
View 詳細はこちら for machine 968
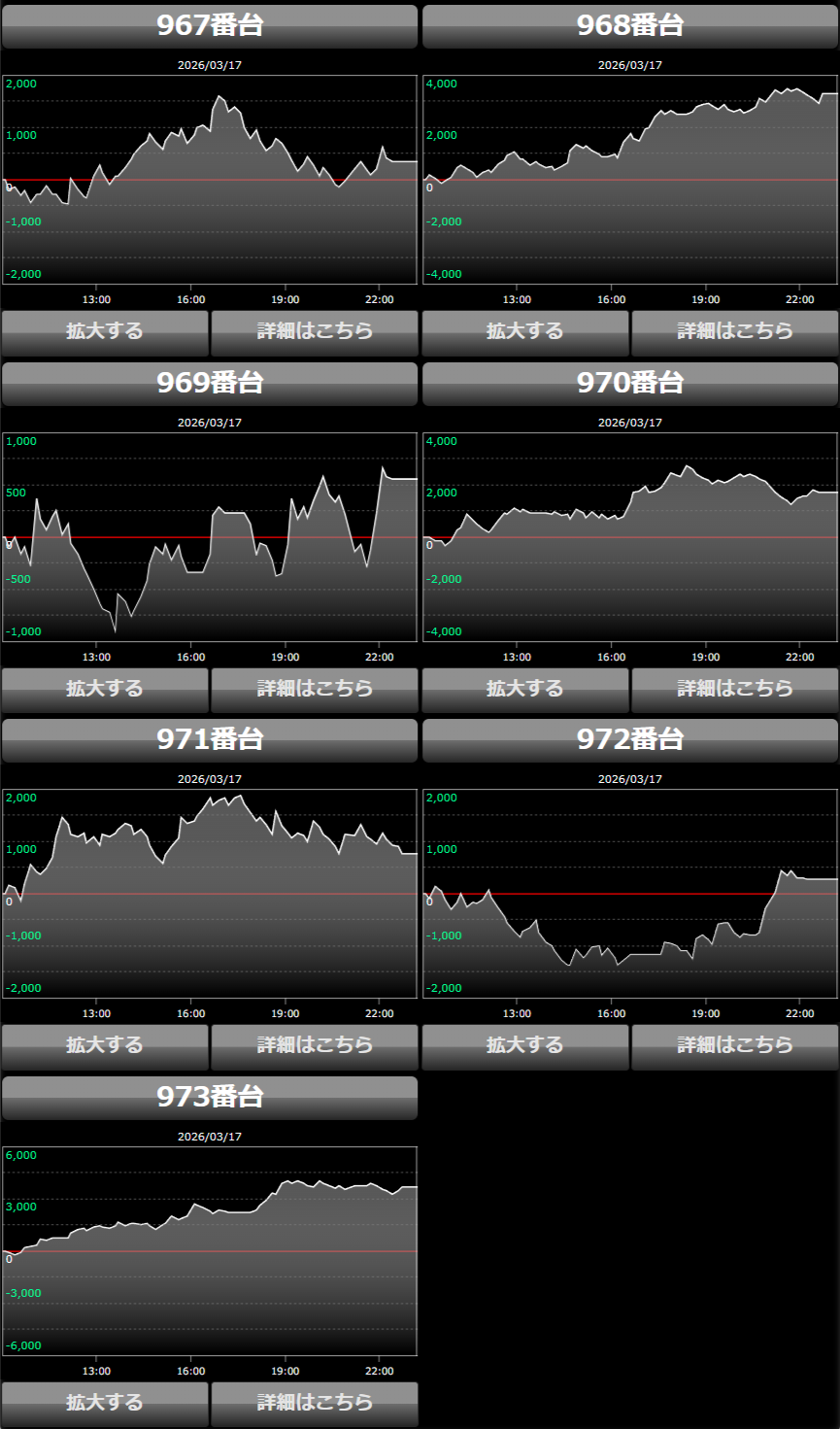[735, 332]
